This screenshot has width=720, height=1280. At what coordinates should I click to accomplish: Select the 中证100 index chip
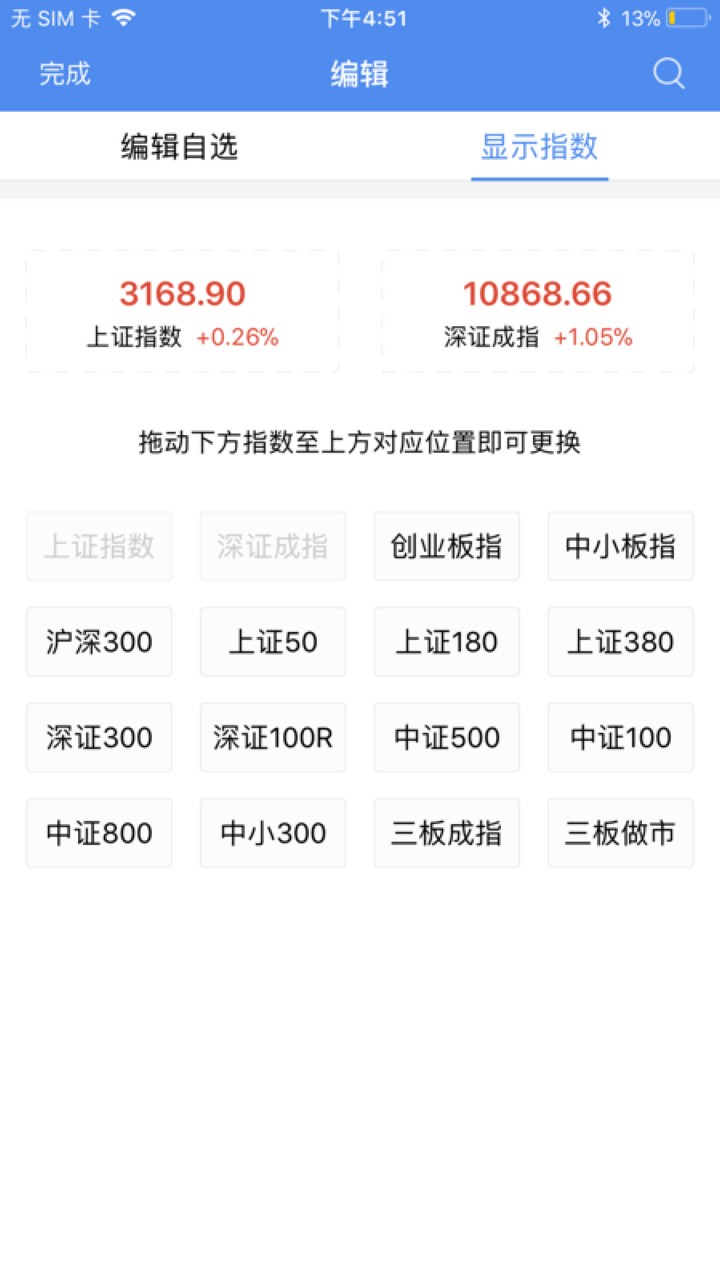[x=620, y=738]
